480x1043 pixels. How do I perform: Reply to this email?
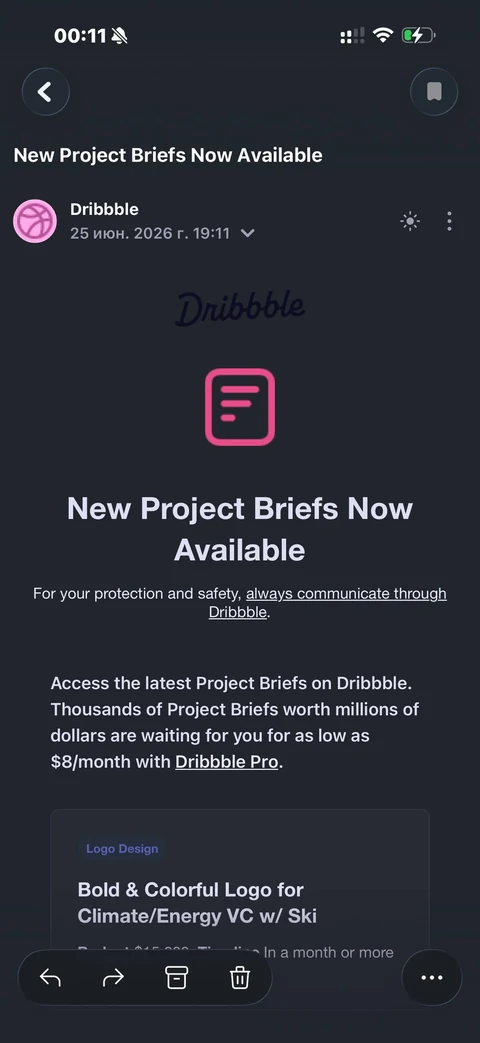tap(51, 977)
